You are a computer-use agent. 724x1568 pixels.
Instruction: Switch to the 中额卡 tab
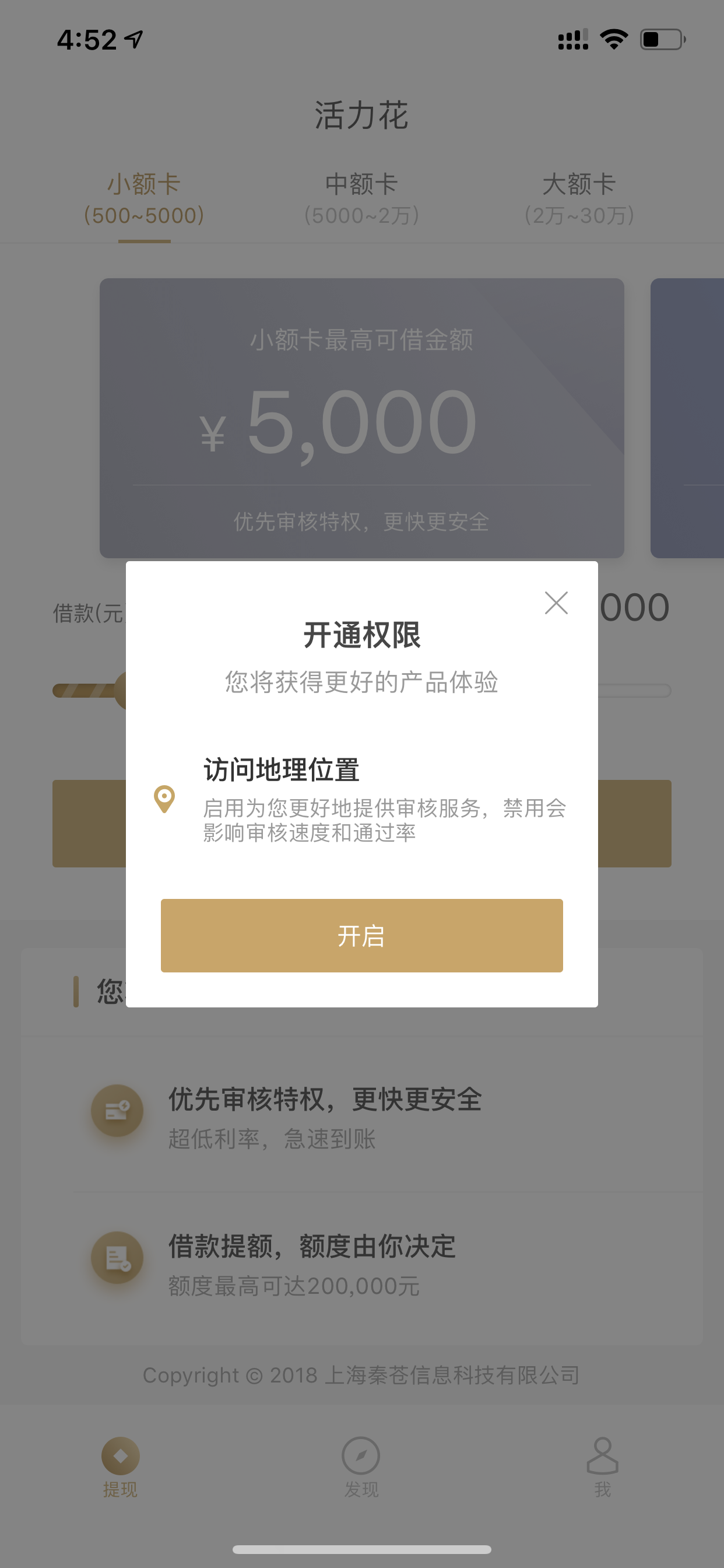[x=361, y=199]
